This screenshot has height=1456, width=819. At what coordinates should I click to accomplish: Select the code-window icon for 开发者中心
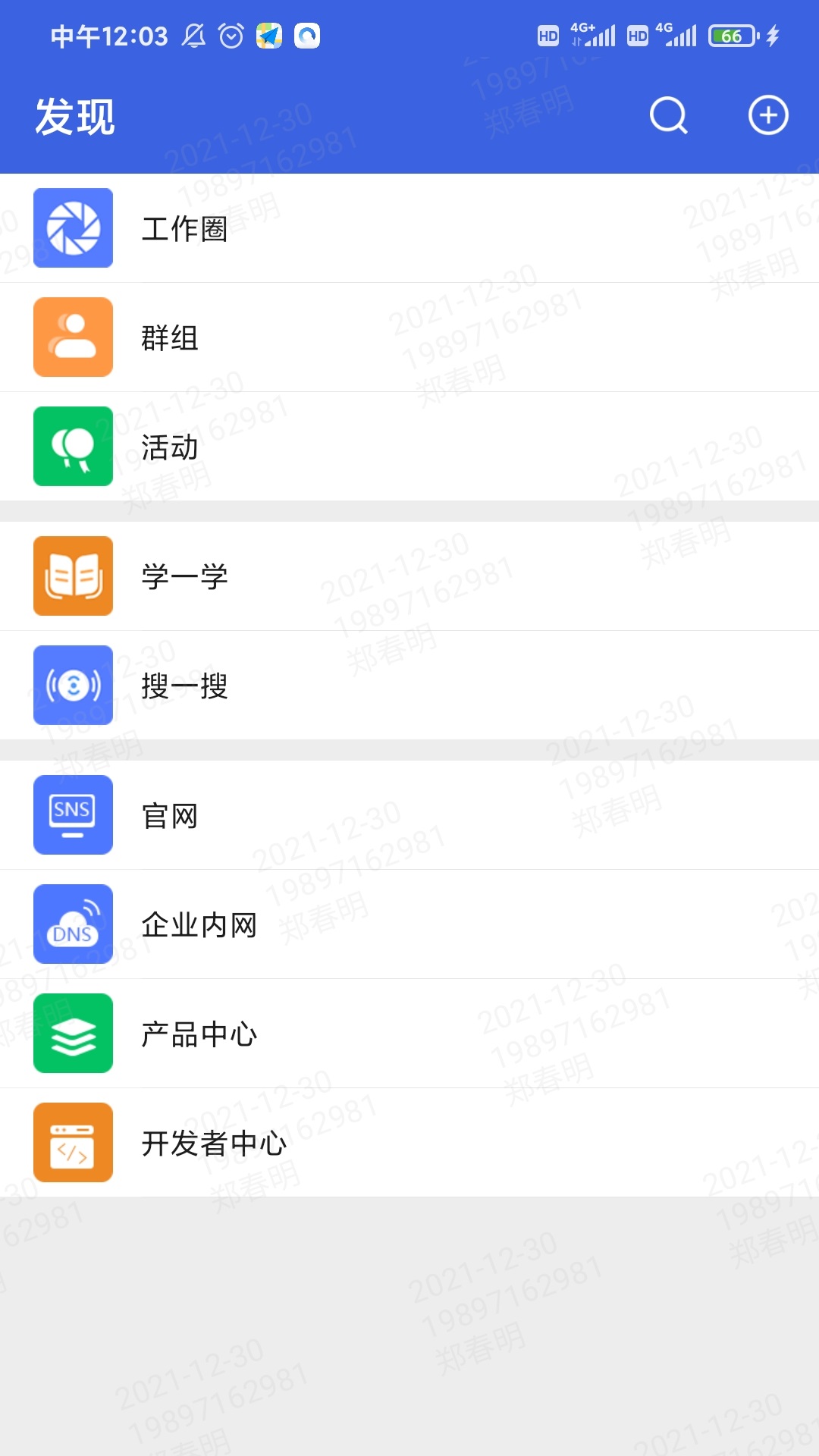coord(73,1143)
